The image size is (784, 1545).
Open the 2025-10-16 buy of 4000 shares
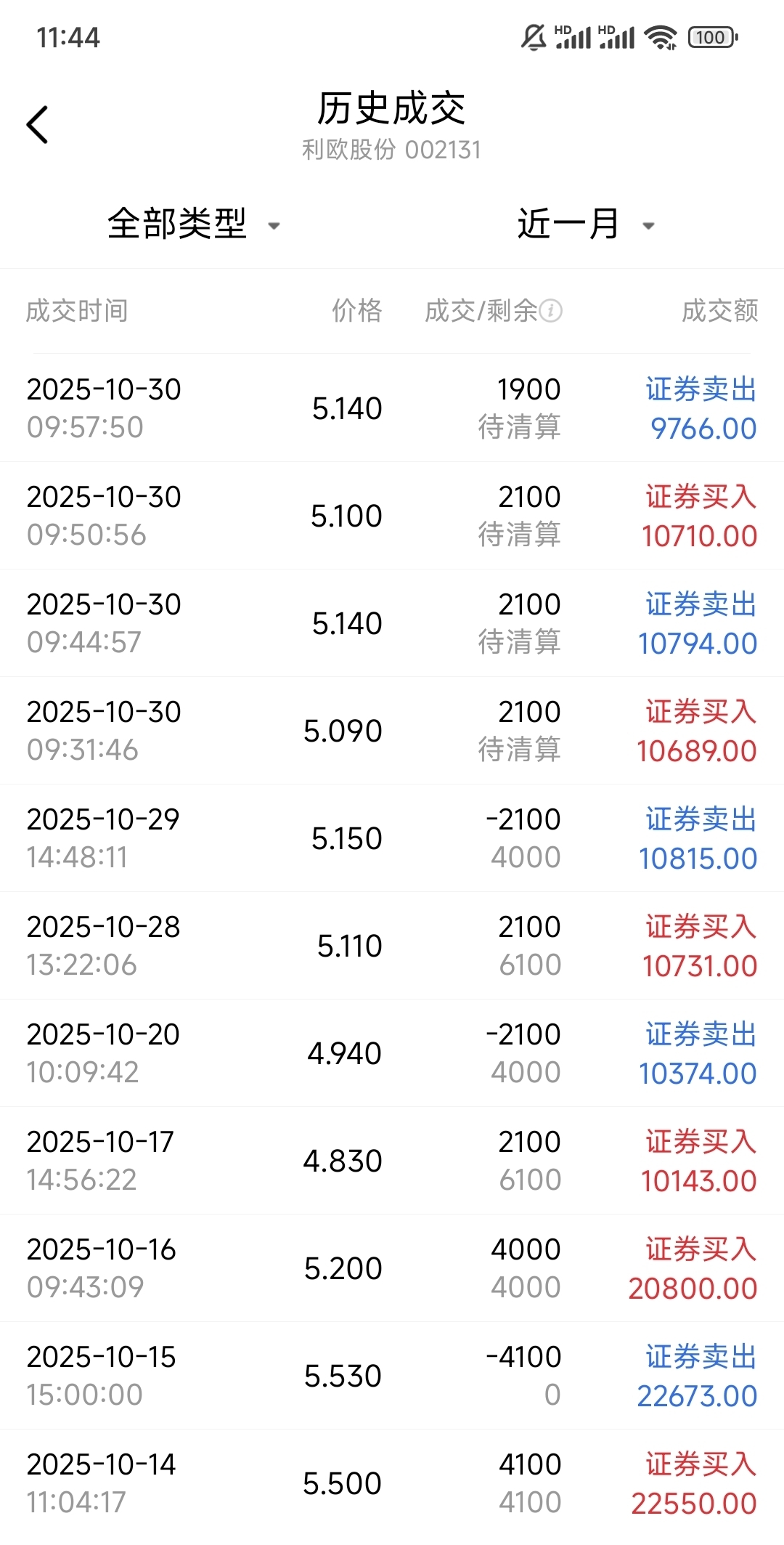click(x=392, y=1268)
